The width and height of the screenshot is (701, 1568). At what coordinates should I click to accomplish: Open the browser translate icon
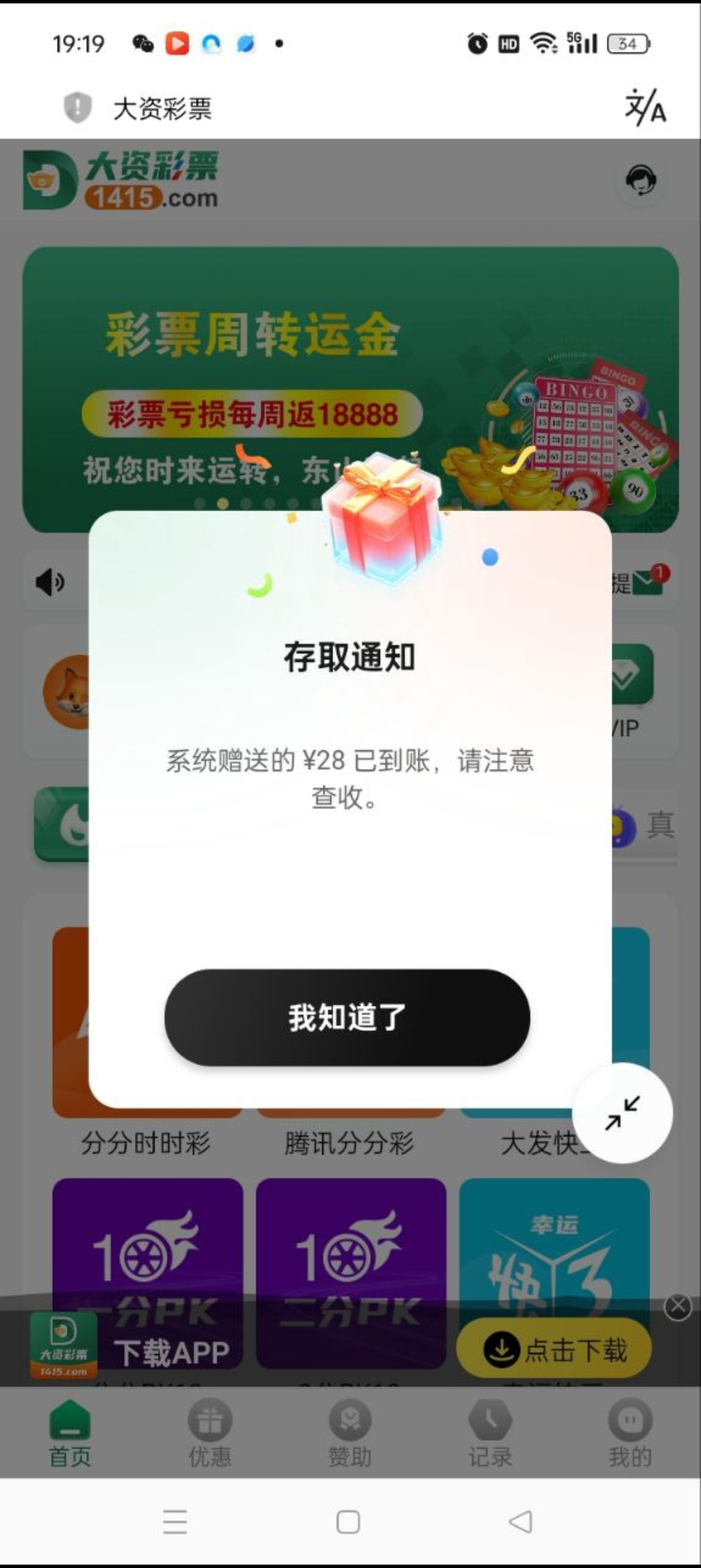pyautogui.click(x=645, y=107)
